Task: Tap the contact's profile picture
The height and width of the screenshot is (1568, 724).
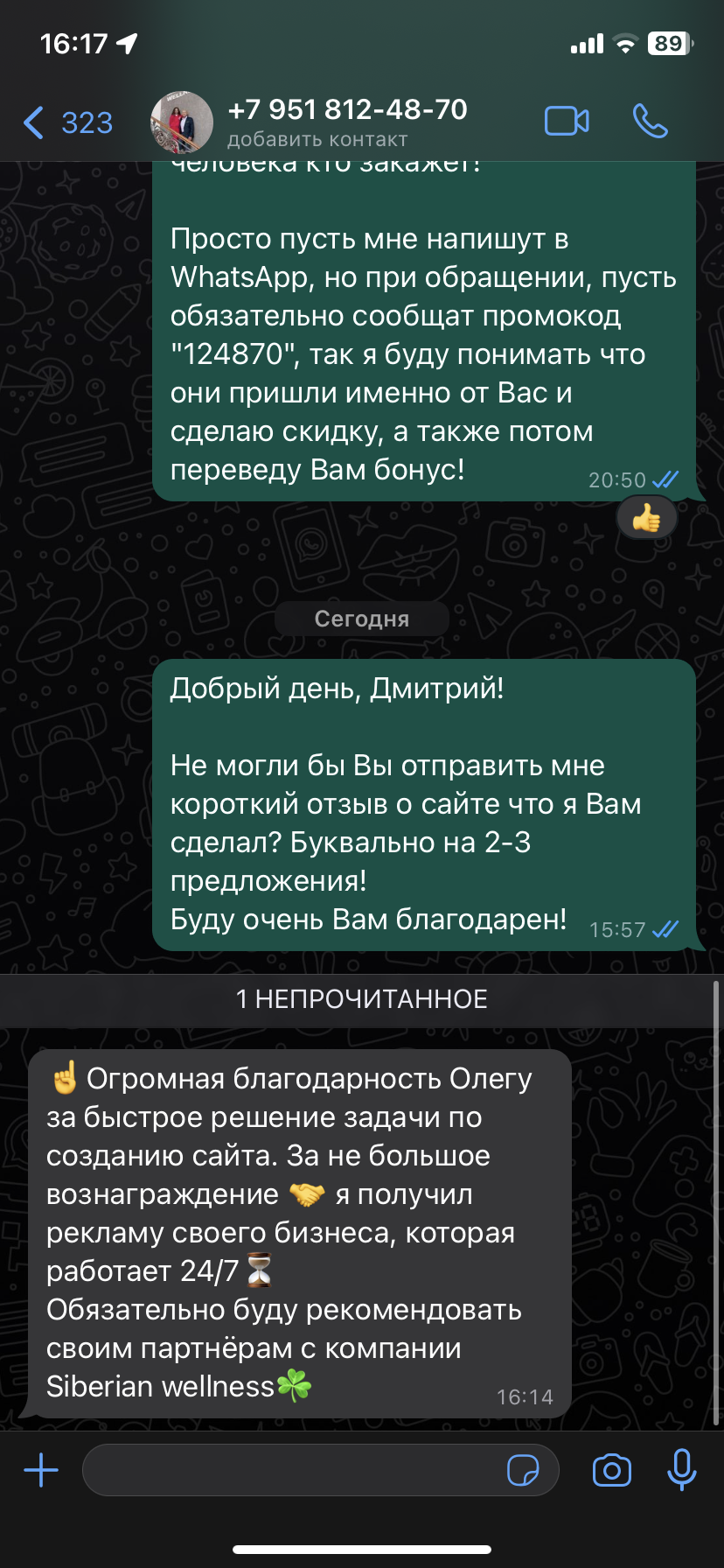Action: click(x=182, y=122)
